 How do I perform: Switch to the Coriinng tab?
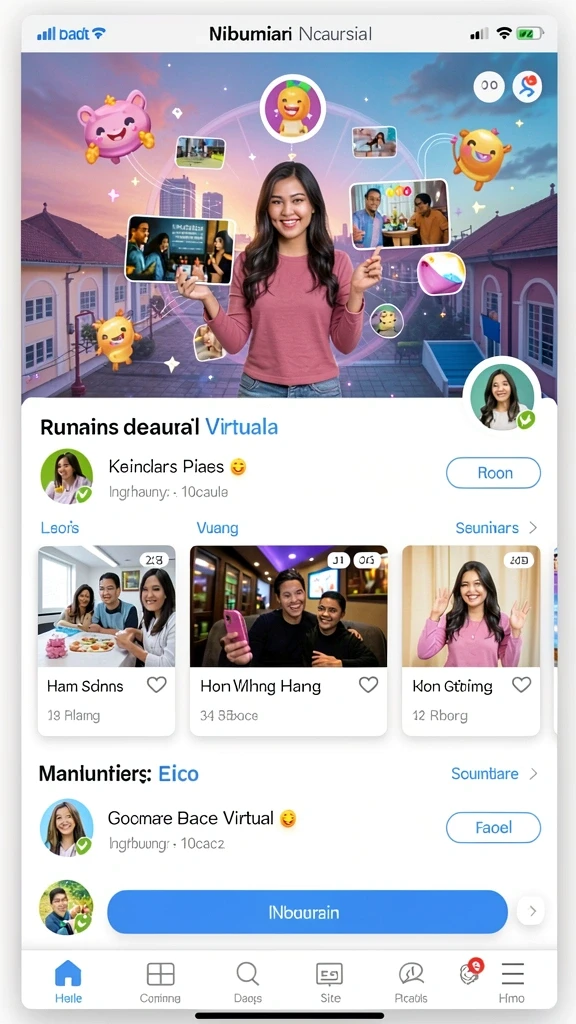[x=160, y=982]
